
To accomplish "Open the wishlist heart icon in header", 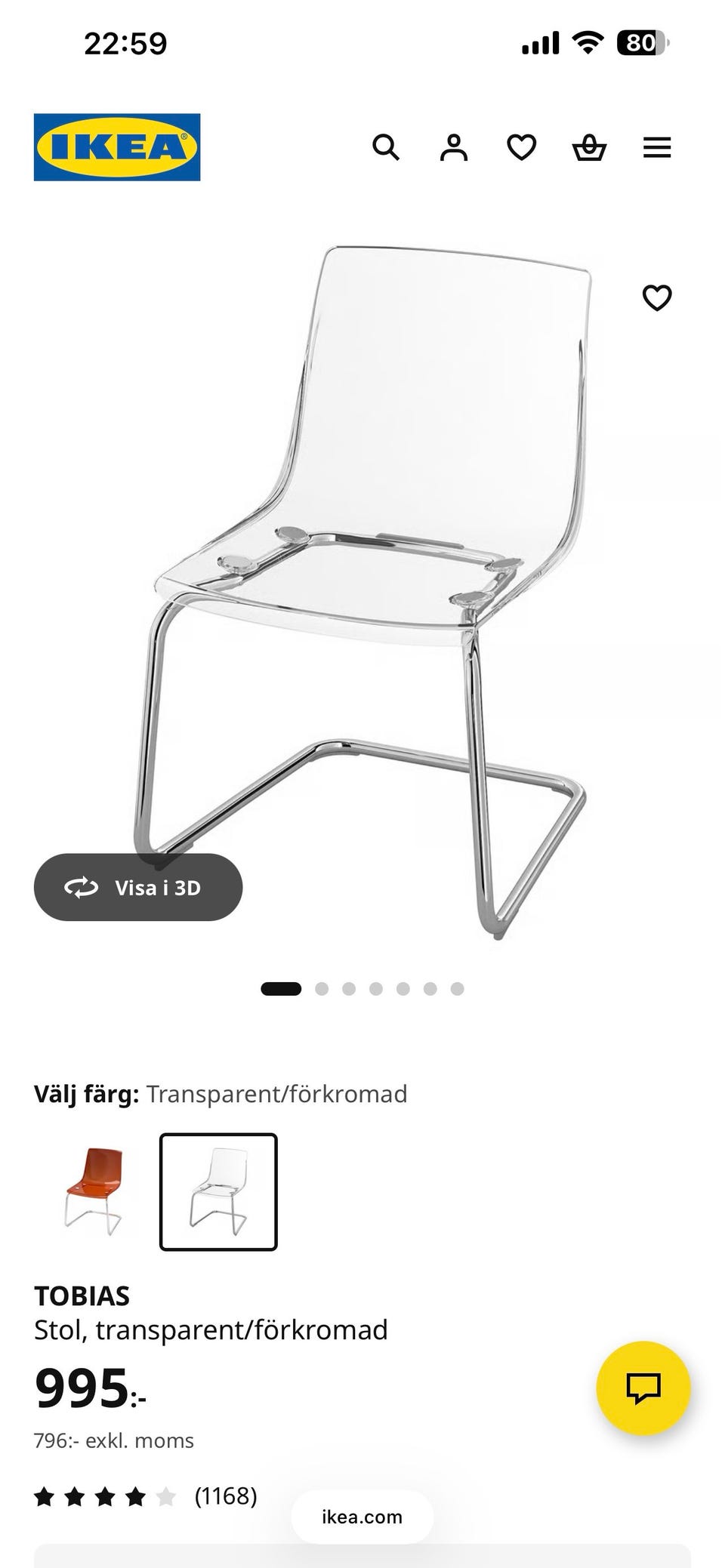I will [x=522, y=147].
